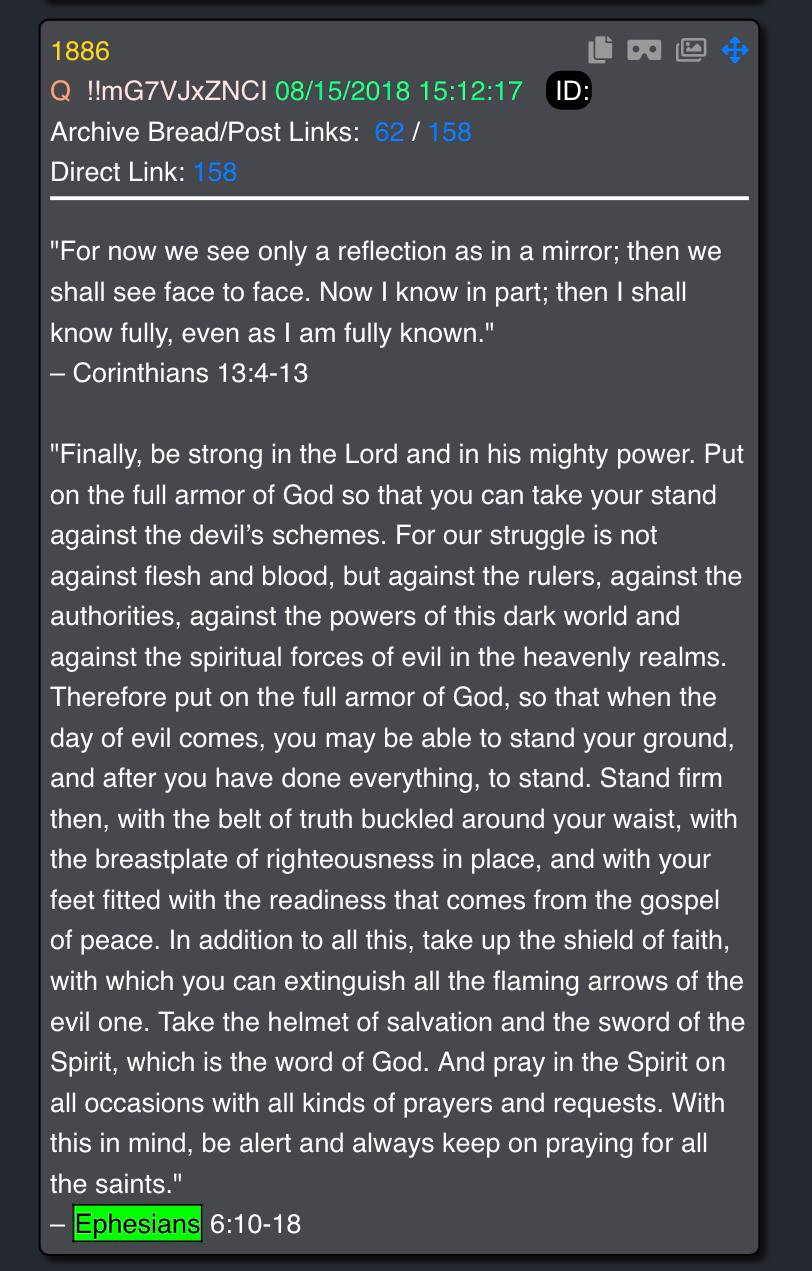Screen dimensions: 812x1271
Task: Follow the Direct Link 158
Action: pos(215,172)
